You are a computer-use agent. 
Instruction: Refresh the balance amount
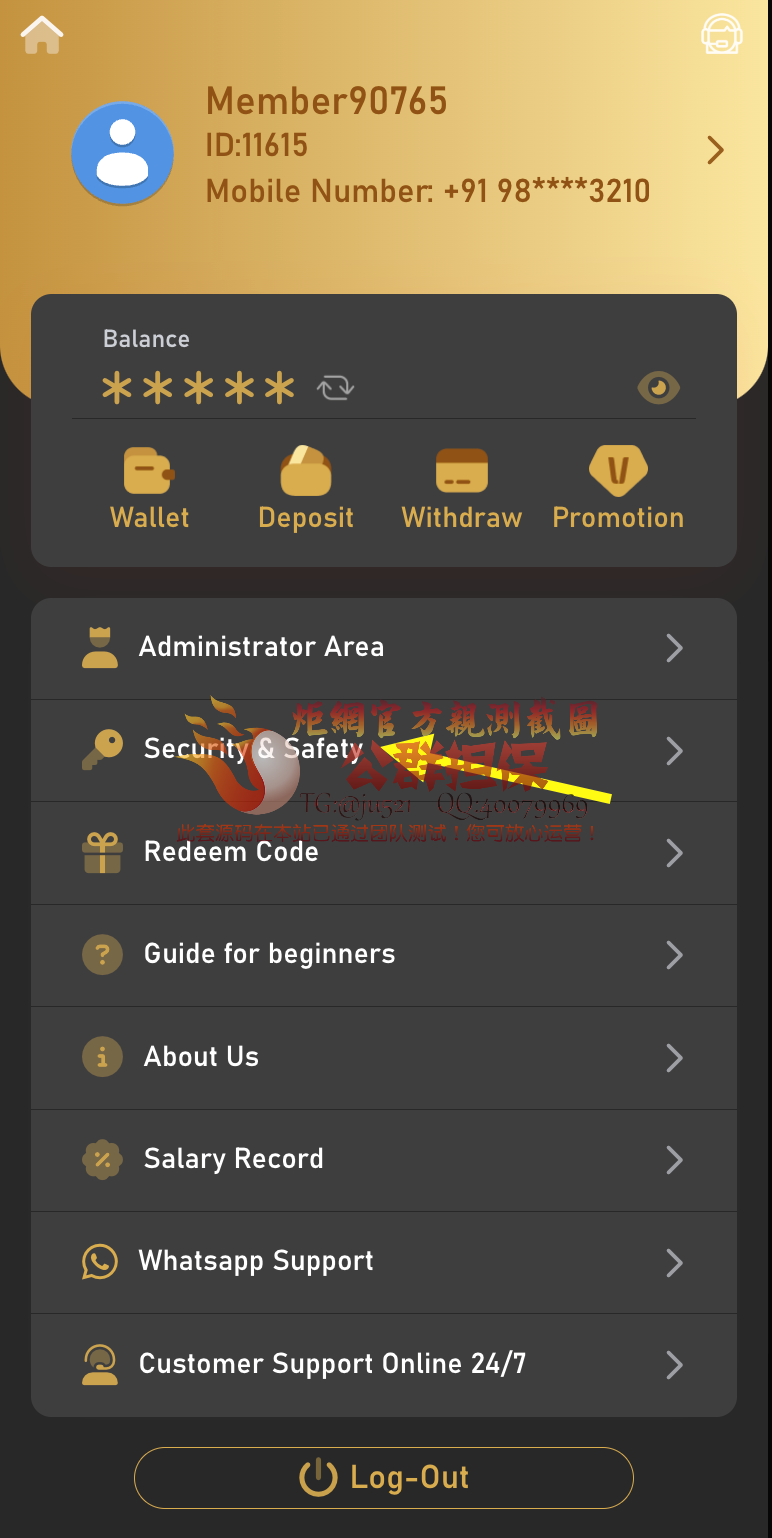pyautogui.click(x=336, y=387)
